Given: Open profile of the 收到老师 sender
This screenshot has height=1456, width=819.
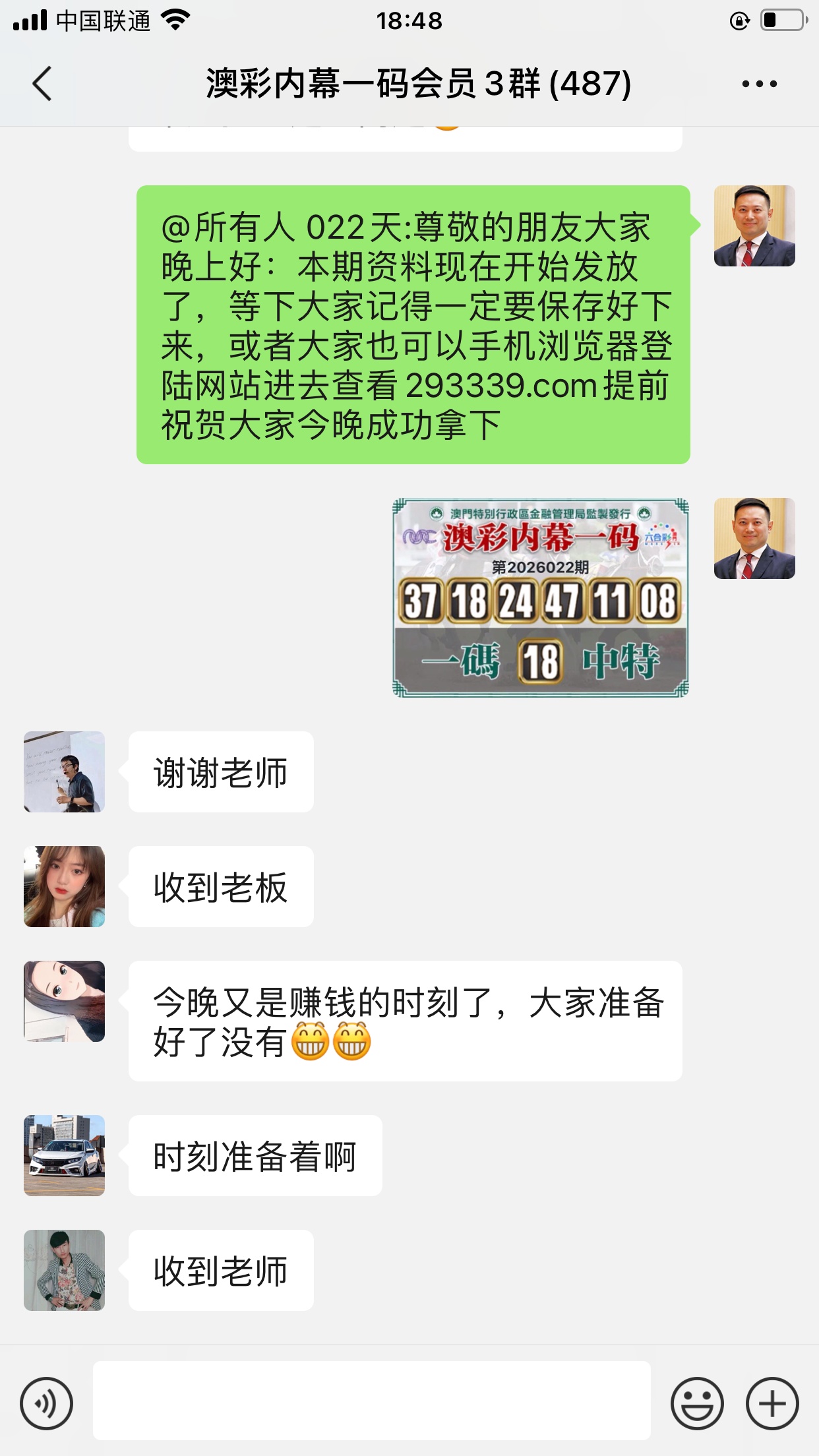Looking at the screenshot, I should coord(65,1270).
